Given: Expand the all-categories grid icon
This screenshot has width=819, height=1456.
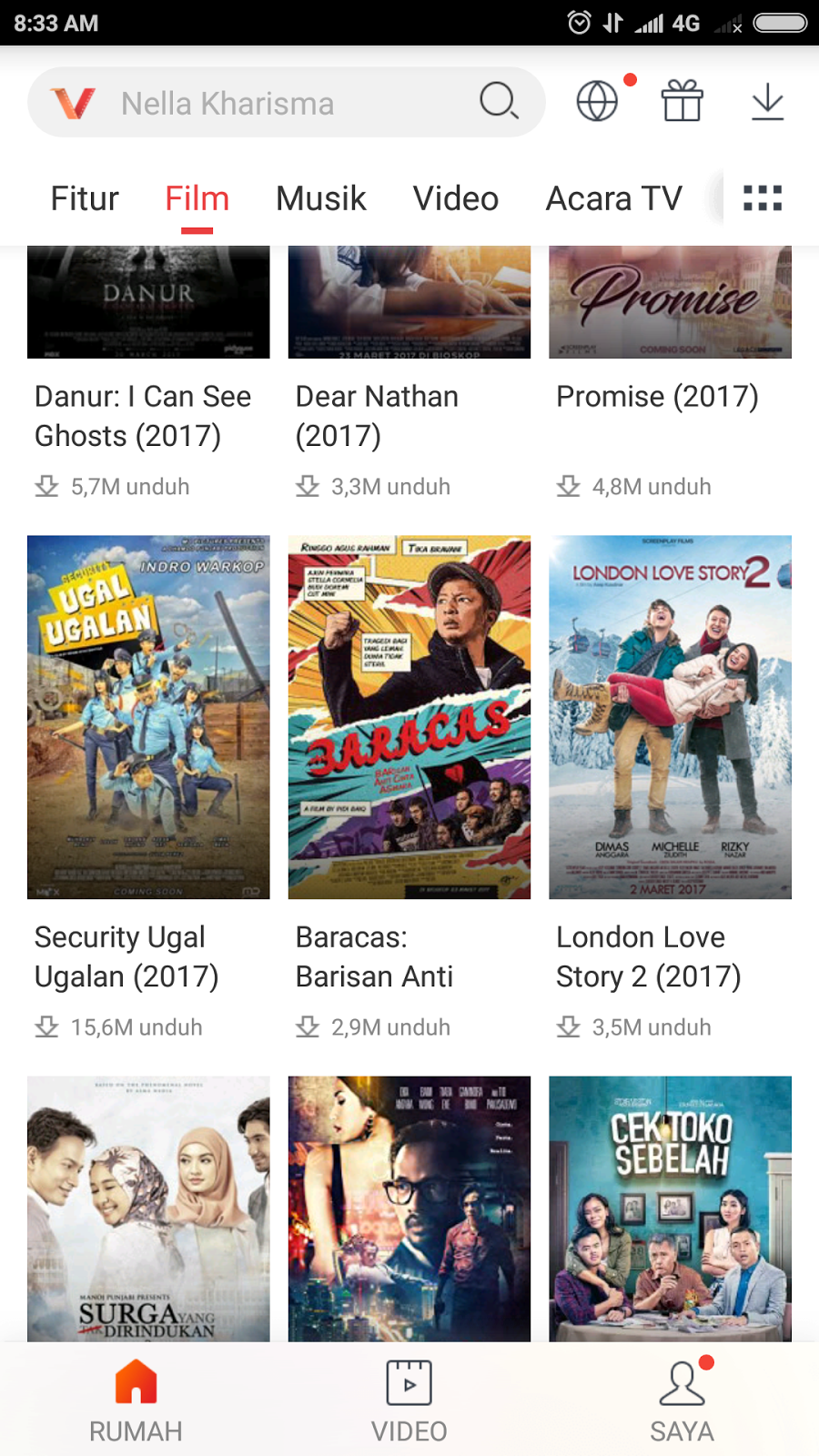Looking at the screenshot, I should tap(763, 198).
